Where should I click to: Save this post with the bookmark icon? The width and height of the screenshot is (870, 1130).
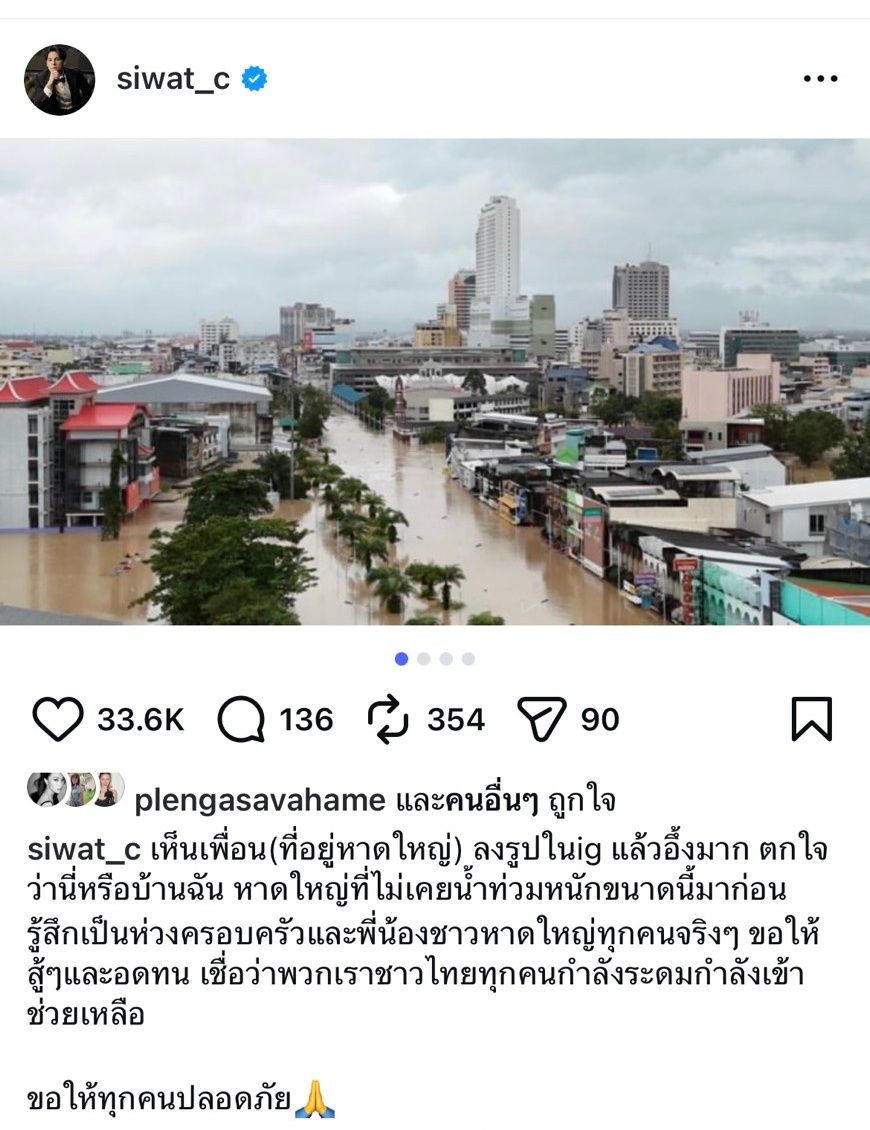[811, 719]
